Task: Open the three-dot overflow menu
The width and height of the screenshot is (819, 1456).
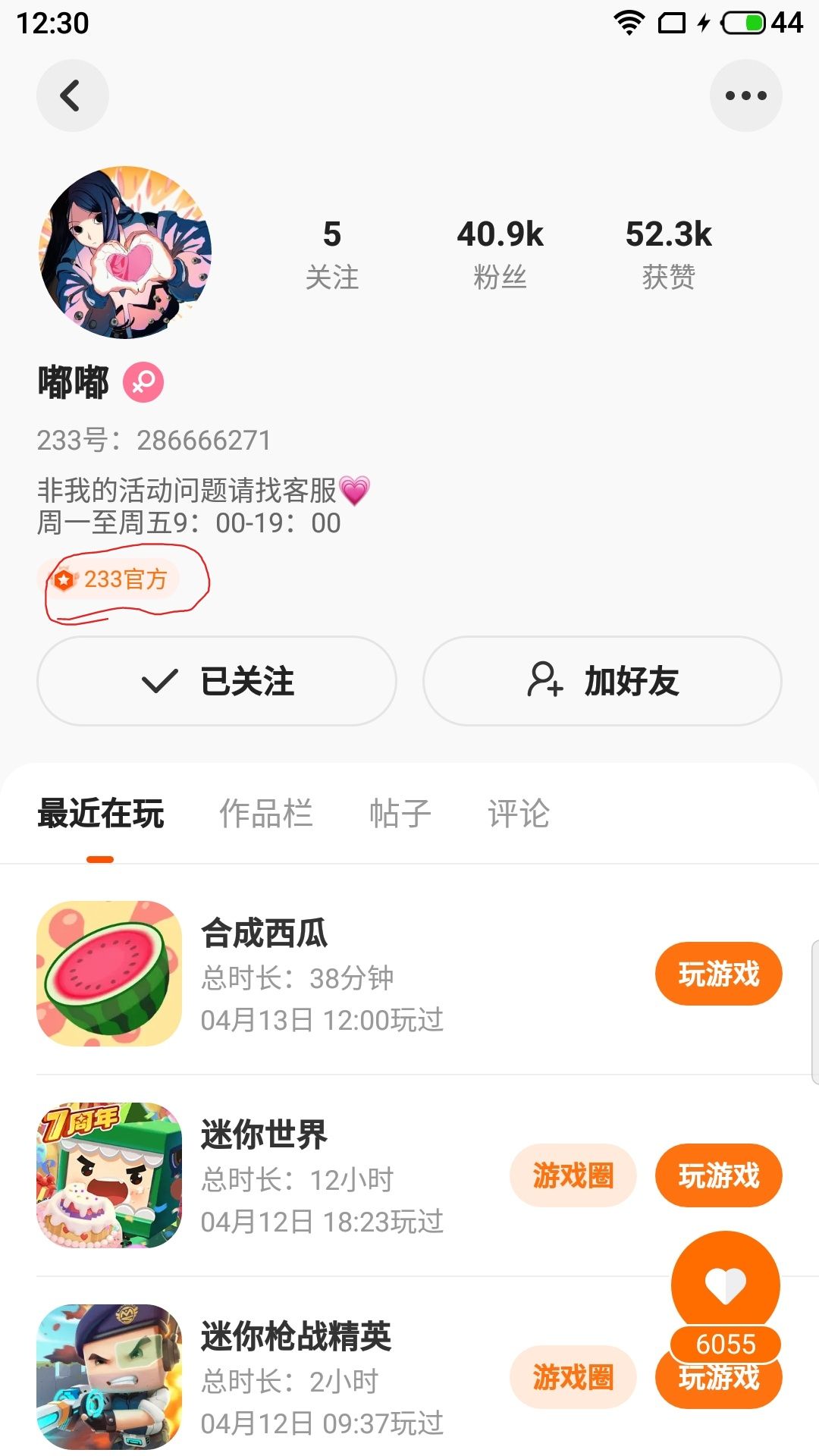Action: [745, 96]
